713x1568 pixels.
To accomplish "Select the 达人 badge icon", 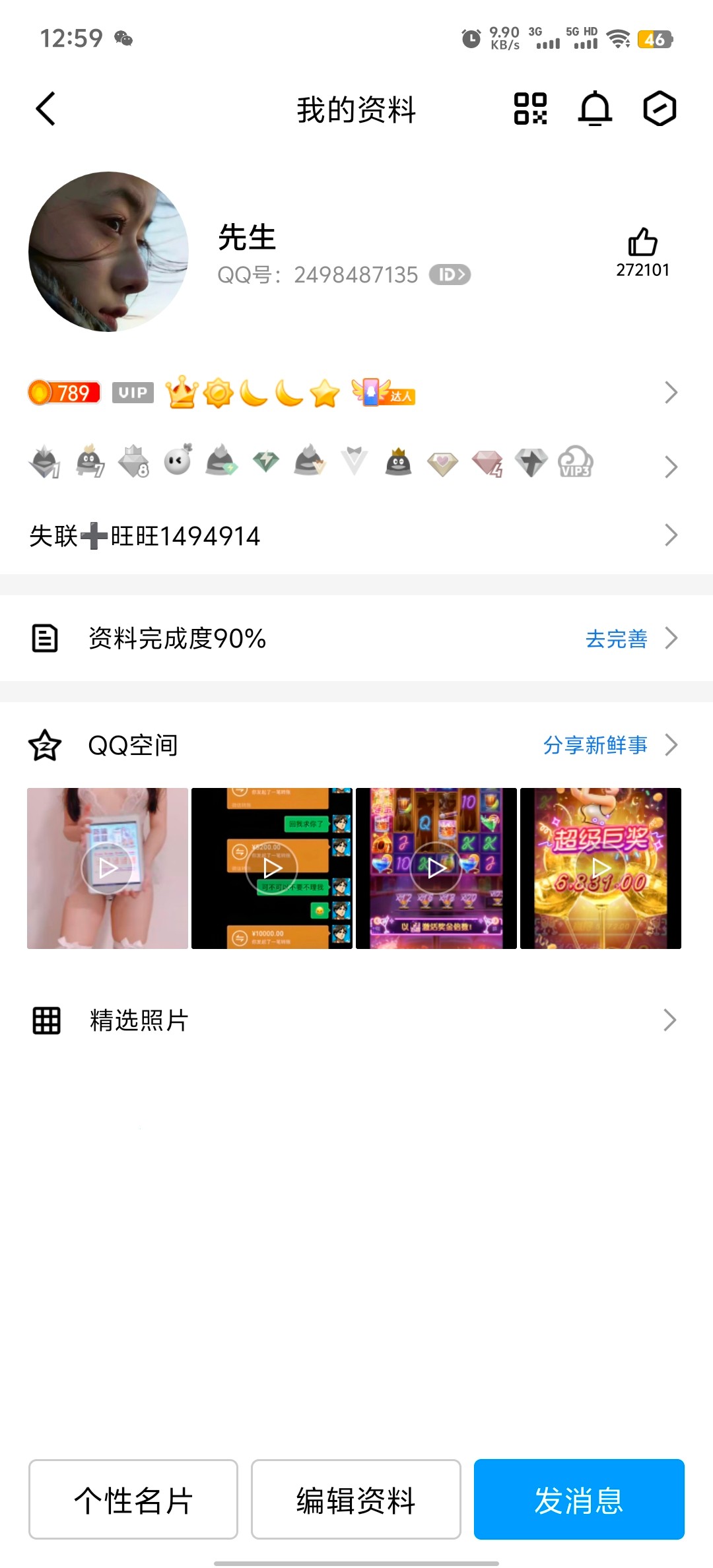I will [x=383, y=393].
